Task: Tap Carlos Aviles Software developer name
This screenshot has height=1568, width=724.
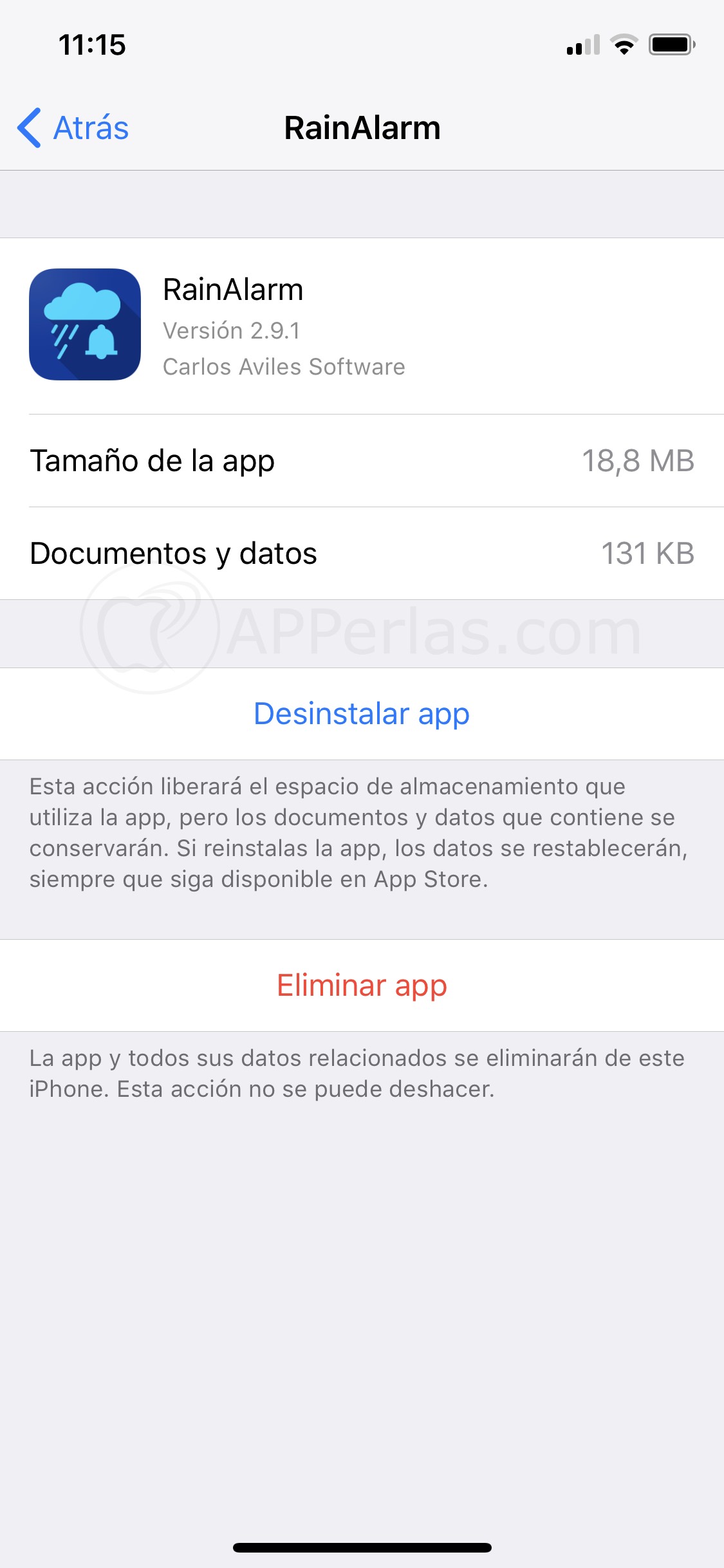Action: click(284, 366)
